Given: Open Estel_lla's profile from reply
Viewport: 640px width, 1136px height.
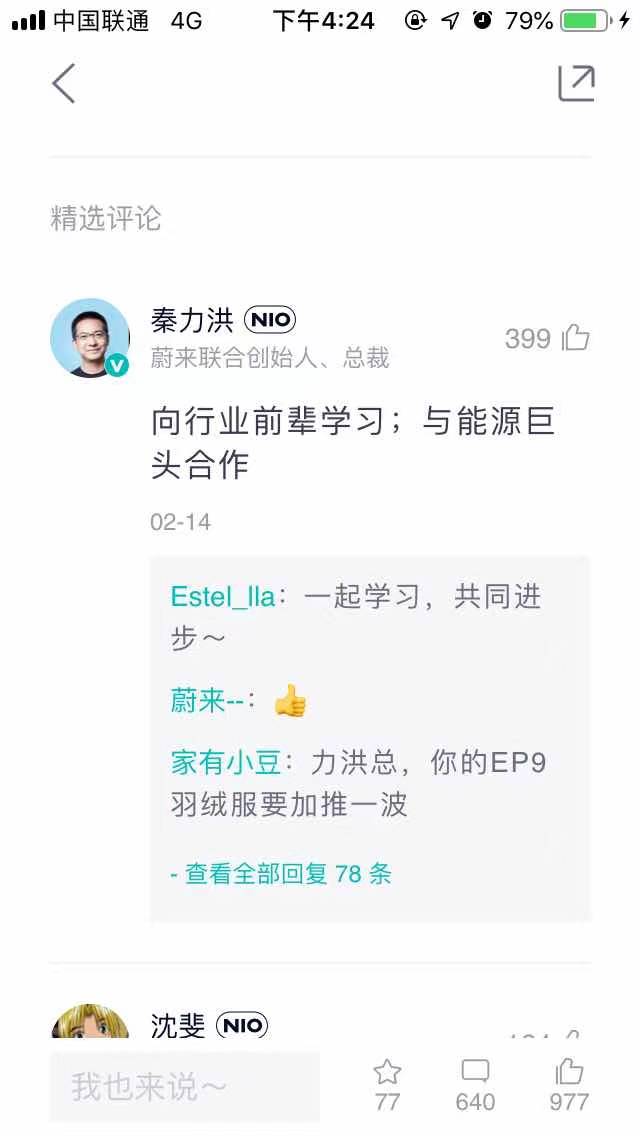Looking at the screenshot, I should pyautogui.click(x=222, y=597).
